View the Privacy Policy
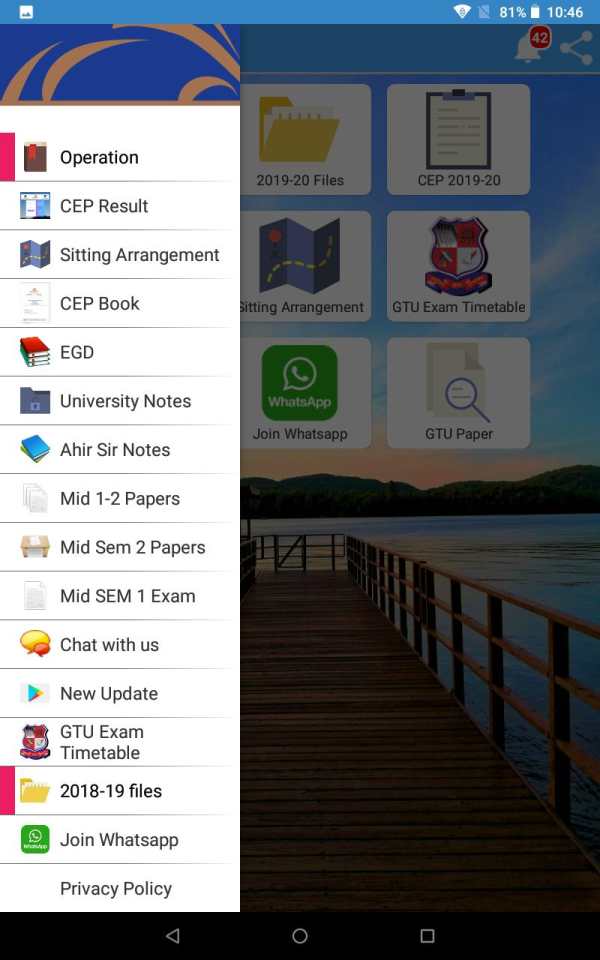This screenshot has width=600, height=960. click(120, 888)
